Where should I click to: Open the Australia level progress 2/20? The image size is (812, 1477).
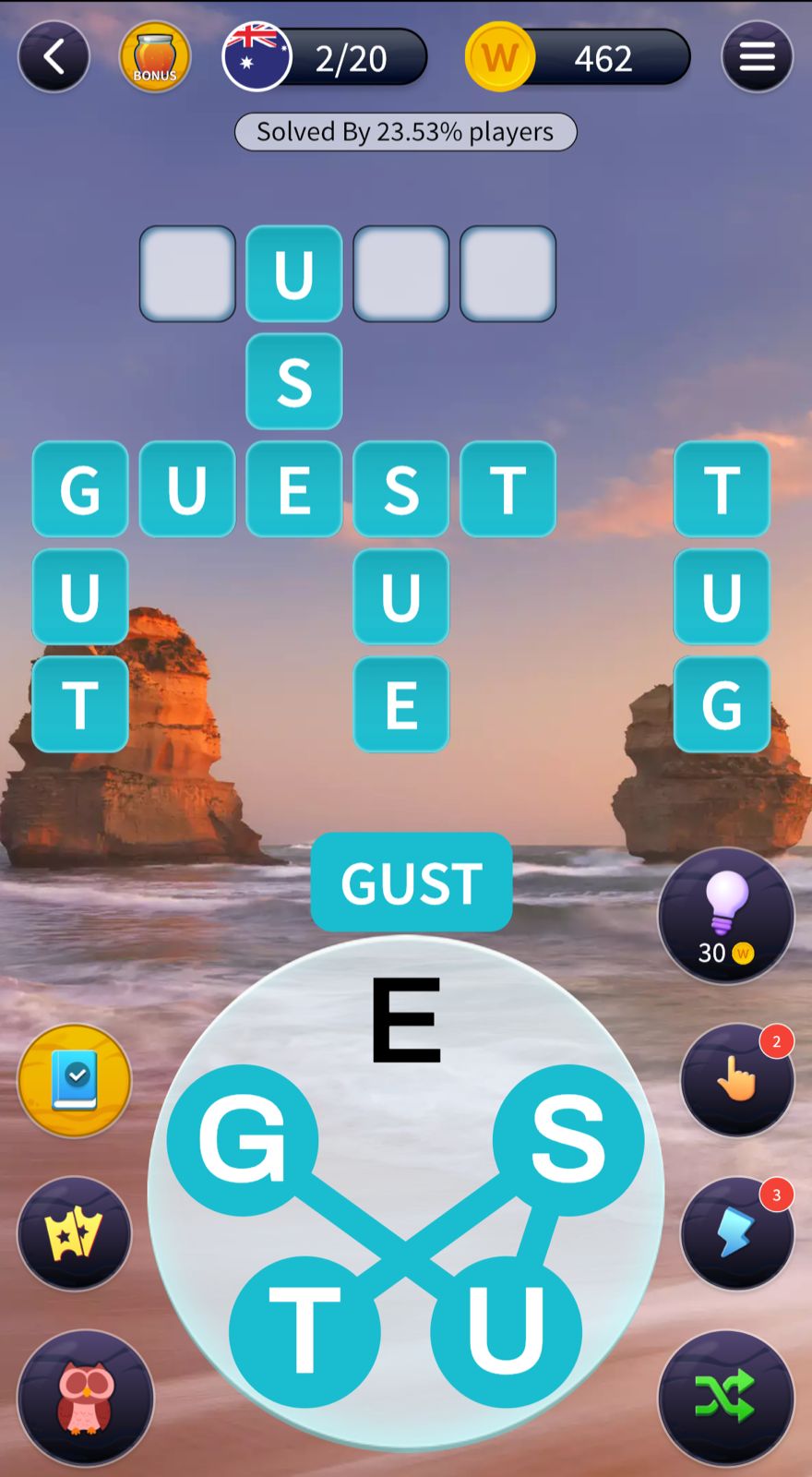325,58
